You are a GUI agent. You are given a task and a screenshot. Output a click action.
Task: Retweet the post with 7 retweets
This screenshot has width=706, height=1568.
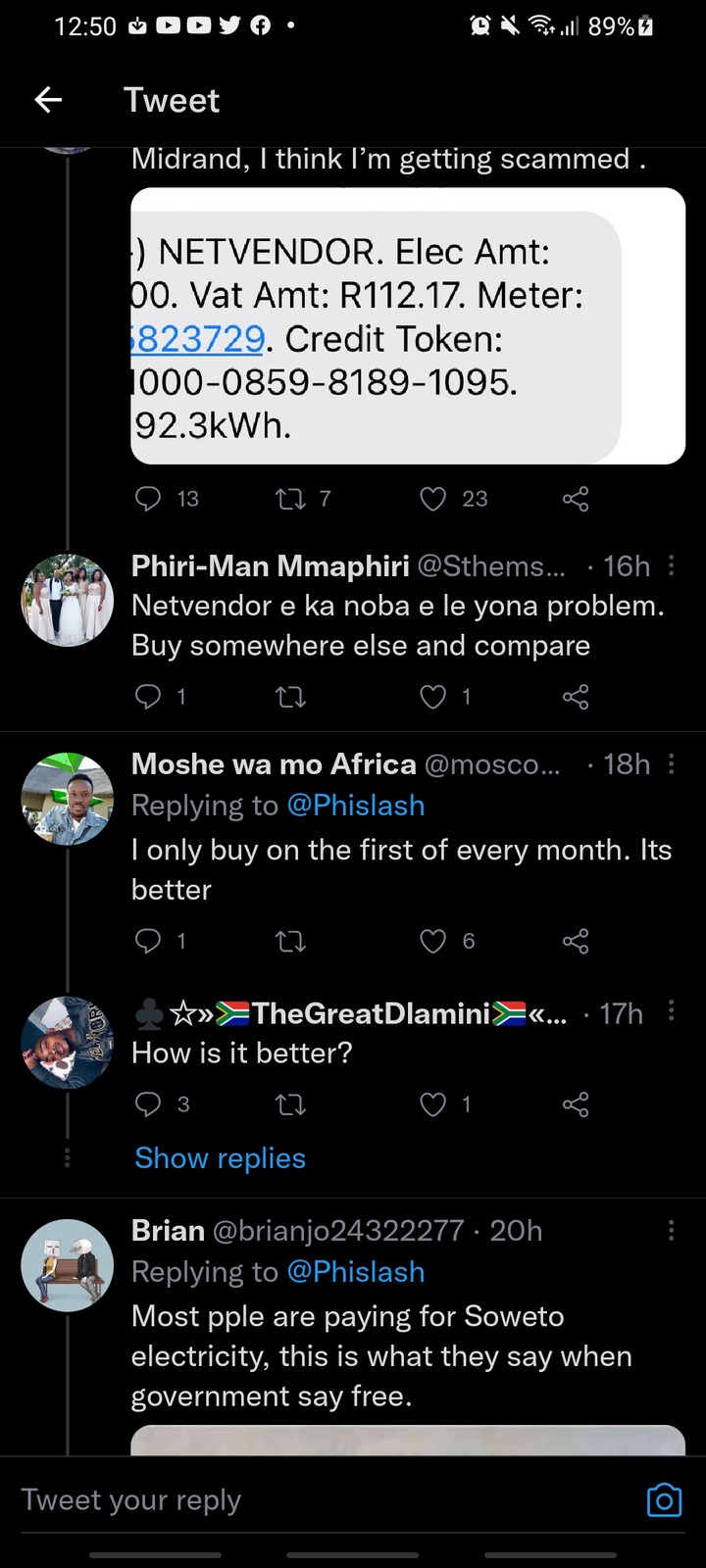coord(290,500)
